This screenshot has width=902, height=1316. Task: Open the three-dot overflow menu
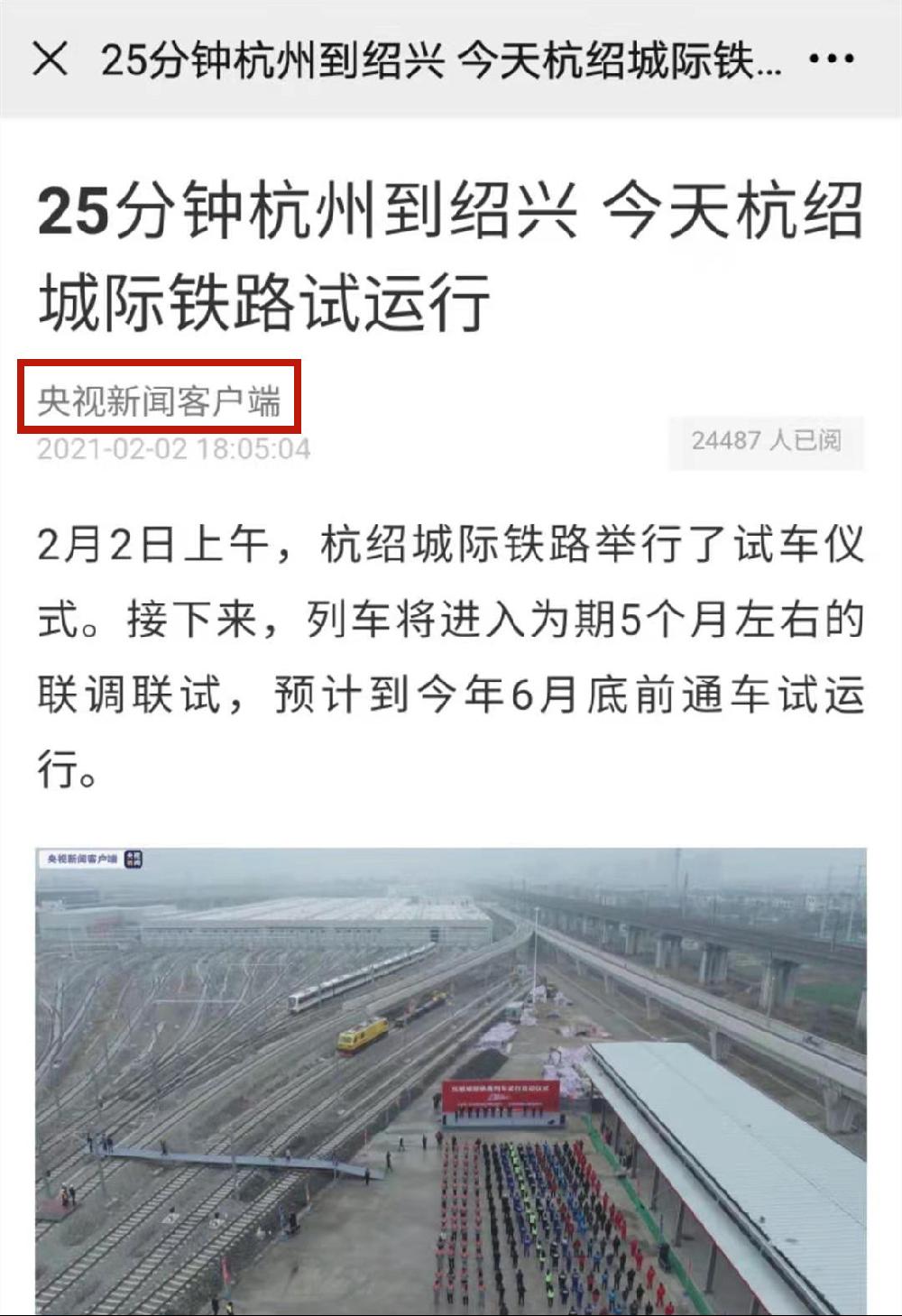click(x=831, y=60)
